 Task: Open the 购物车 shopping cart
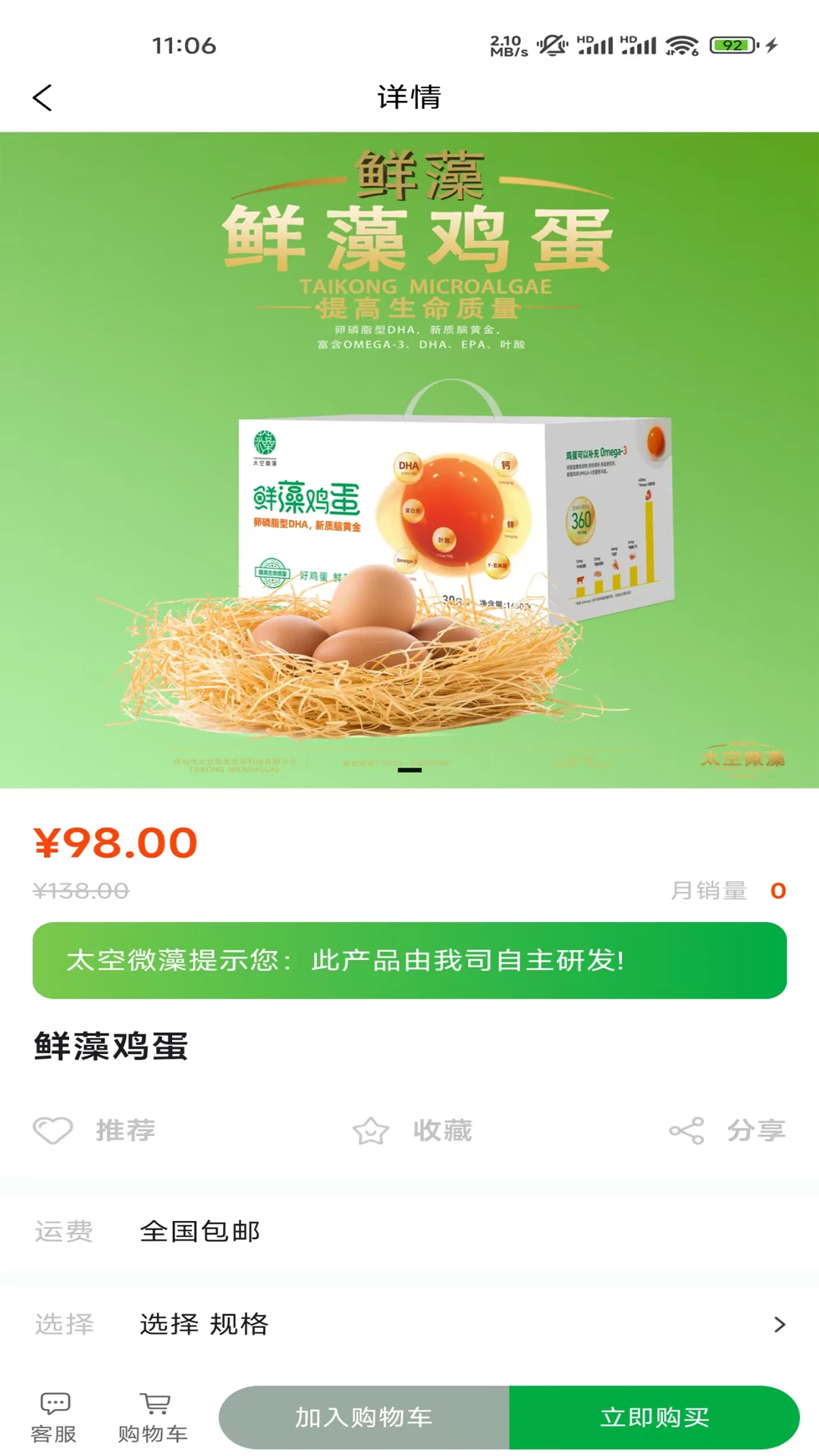coord(153,1417)
